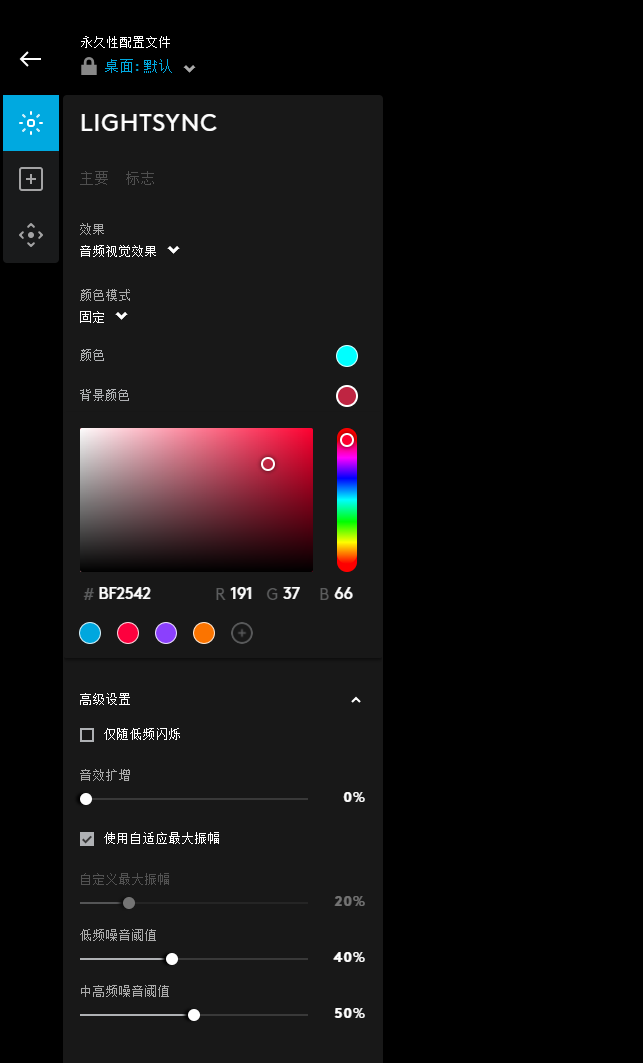Switch to the 主要 tab
The height and width of the screenshot is (1063, 643).
[x=94, y=178]
